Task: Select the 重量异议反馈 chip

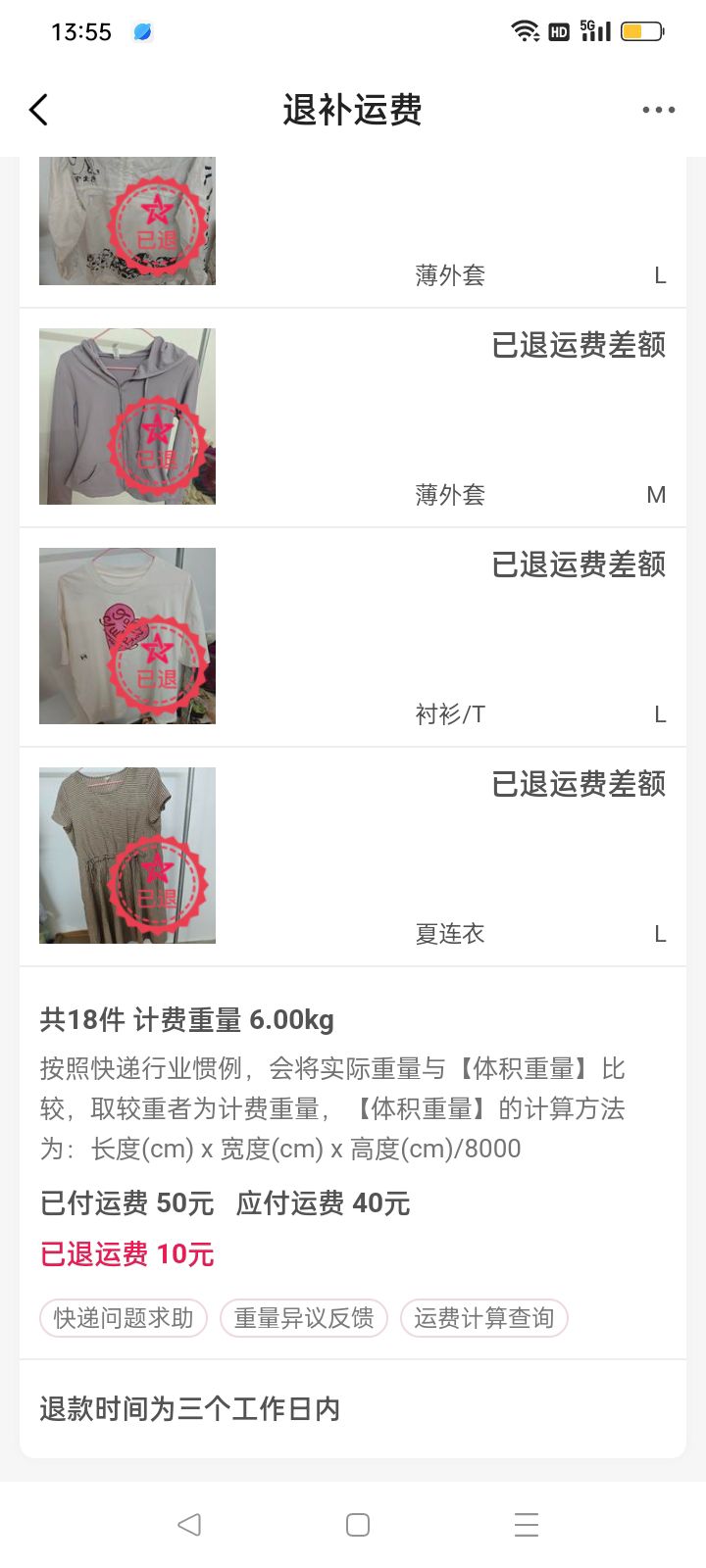Action: coord(304,1318)
